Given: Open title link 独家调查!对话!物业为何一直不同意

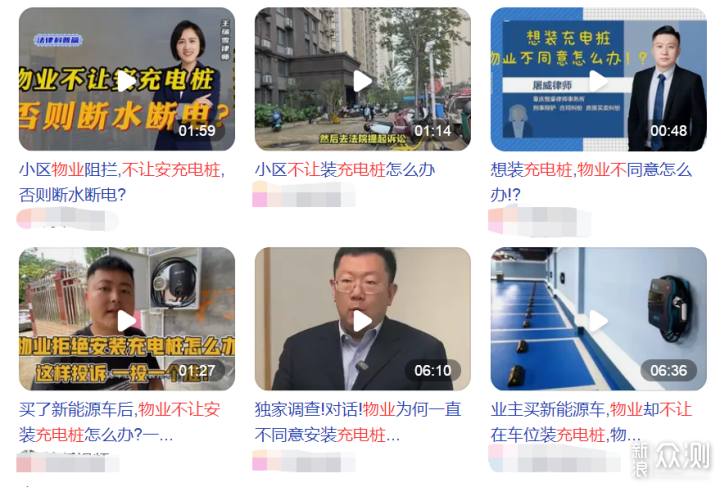Looking at the screenshot, I should click(357, 409).
